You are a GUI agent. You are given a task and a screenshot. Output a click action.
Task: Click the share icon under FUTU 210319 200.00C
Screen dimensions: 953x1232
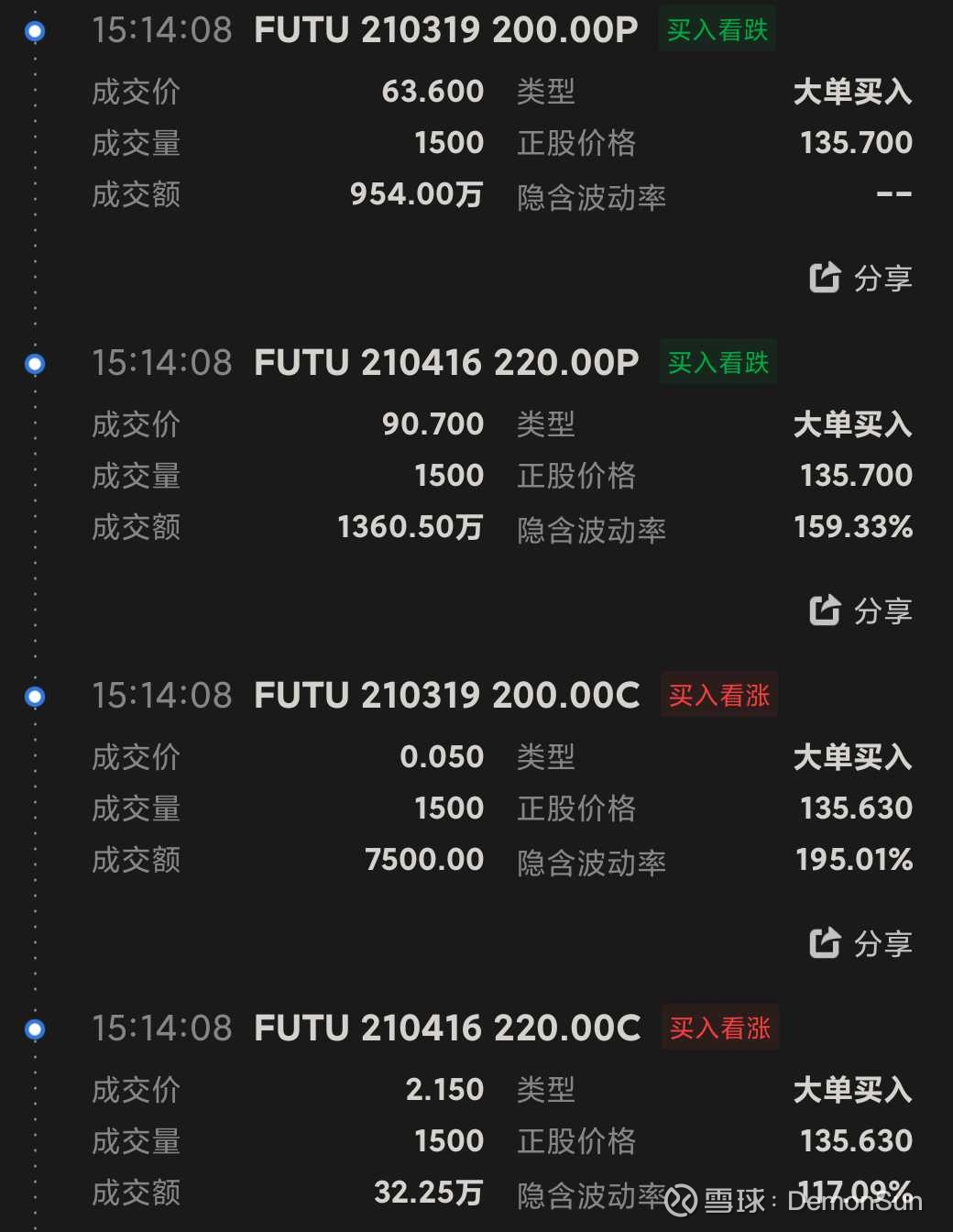pyautogui.click(x=826, y=942)
